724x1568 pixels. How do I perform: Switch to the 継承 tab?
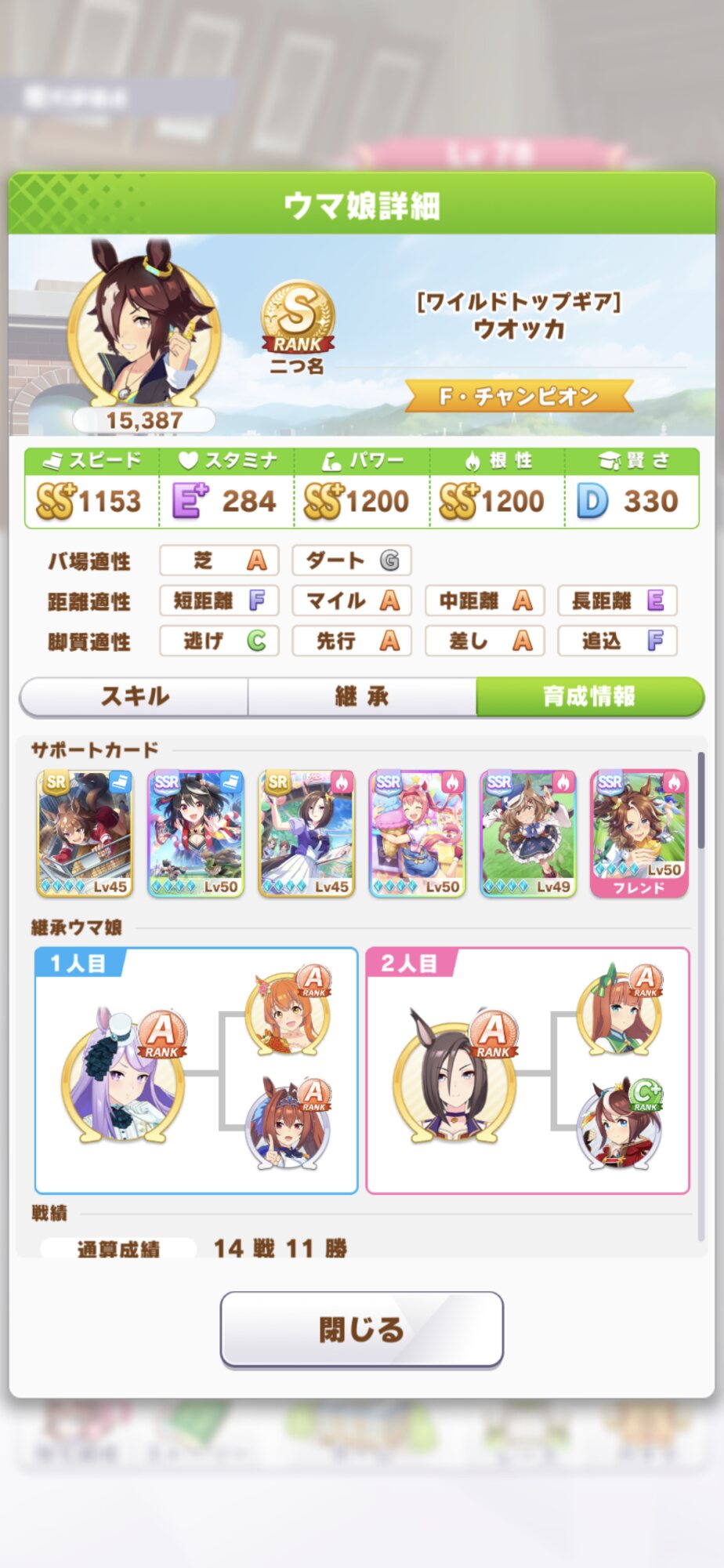pyautogui.click(x=362, y=696)
